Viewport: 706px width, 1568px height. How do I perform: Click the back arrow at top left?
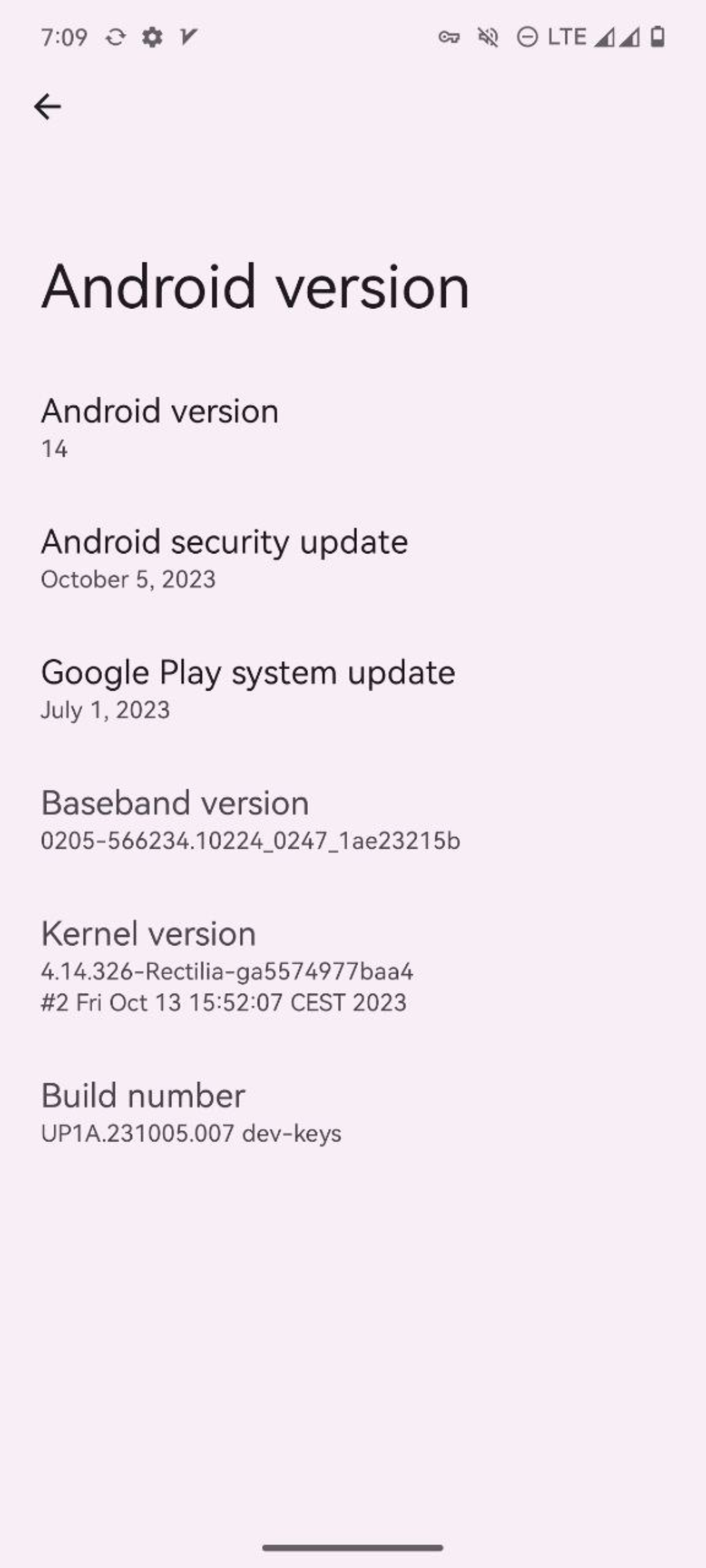click(47, 106)
